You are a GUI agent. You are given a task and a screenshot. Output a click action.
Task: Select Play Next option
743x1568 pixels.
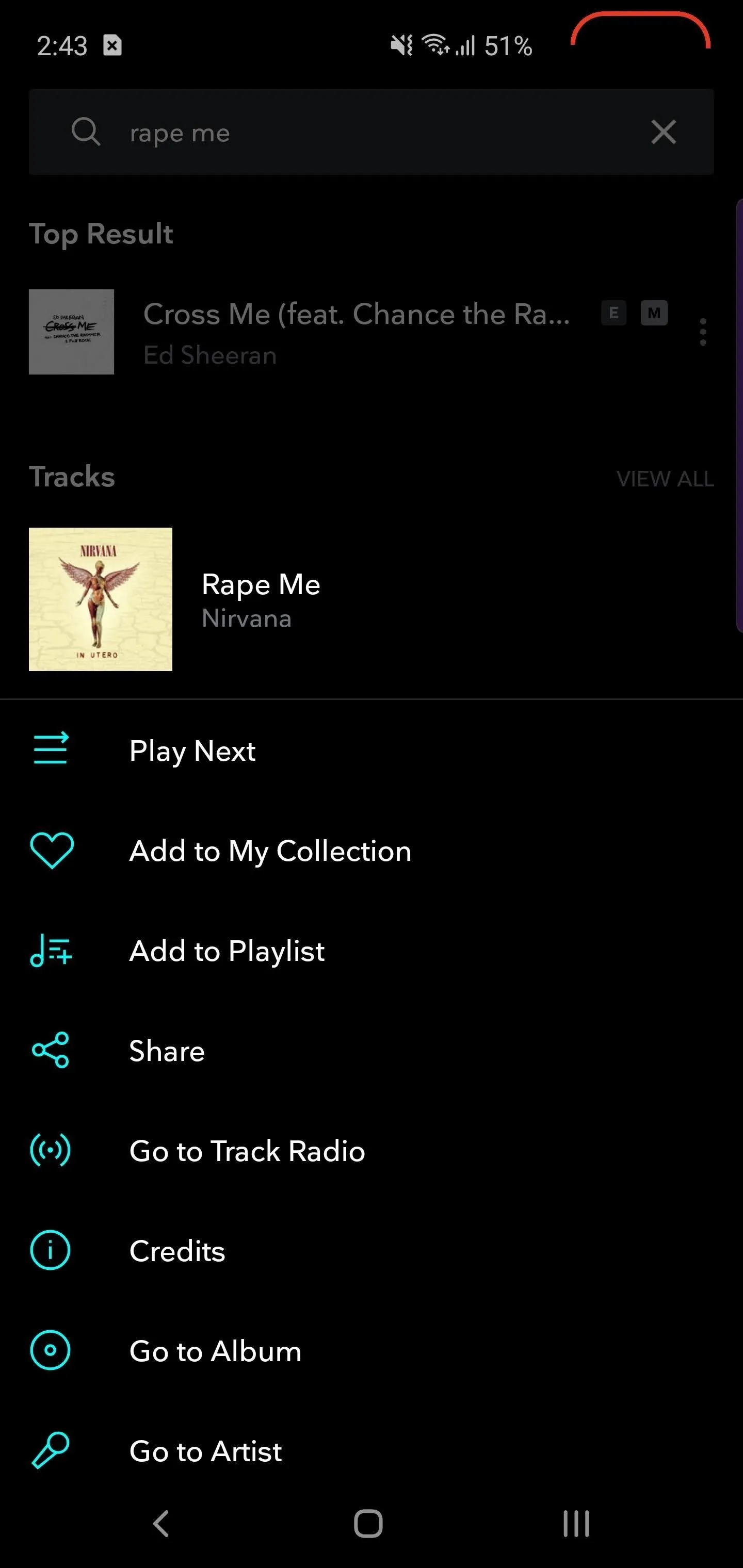(372, 750)
